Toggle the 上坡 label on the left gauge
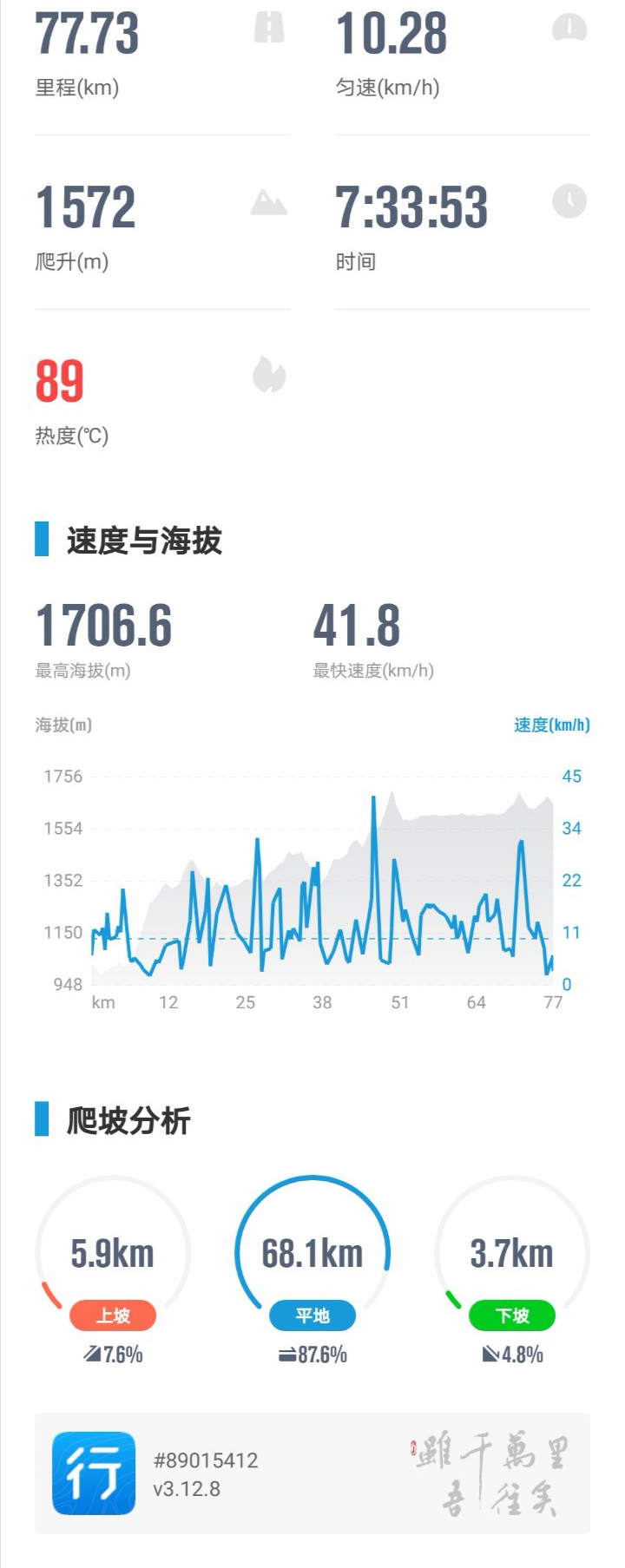This screenshot has height=1568, width=625. coord(111,1316)
